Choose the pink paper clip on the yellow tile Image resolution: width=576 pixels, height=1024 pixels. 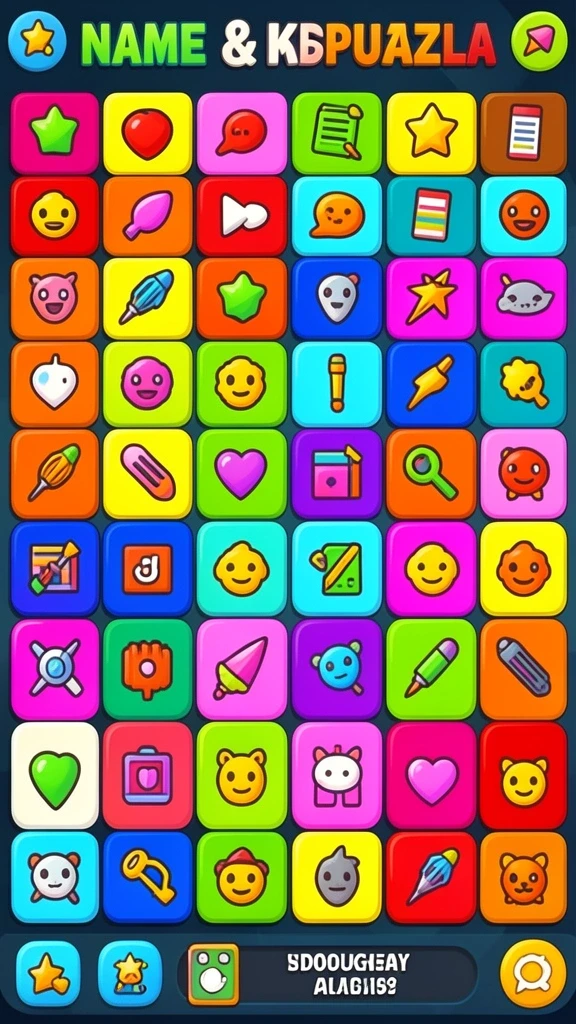148,473
